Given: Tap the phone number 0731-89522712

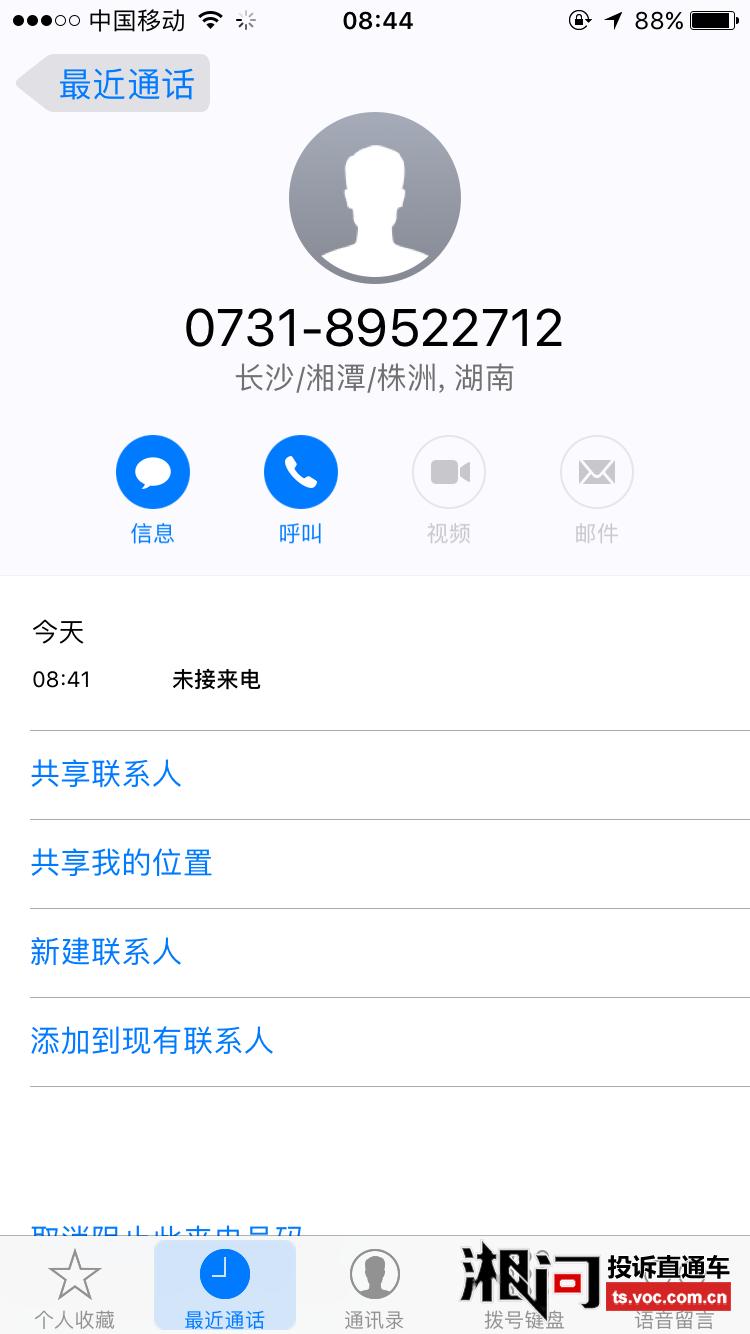Looking at the screenshot, I should [x=375, y=329].
